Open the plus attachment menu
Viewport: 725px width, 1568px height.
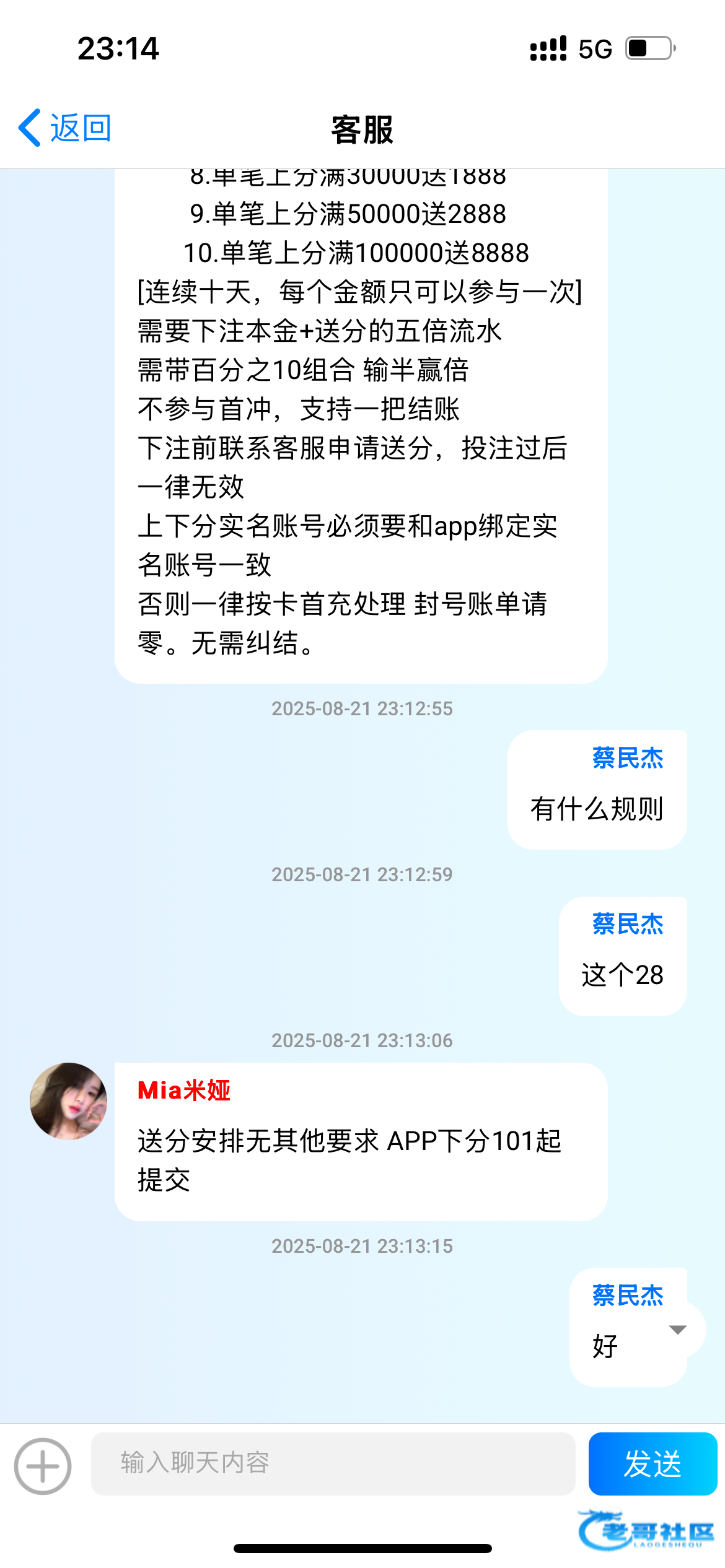43,1466
